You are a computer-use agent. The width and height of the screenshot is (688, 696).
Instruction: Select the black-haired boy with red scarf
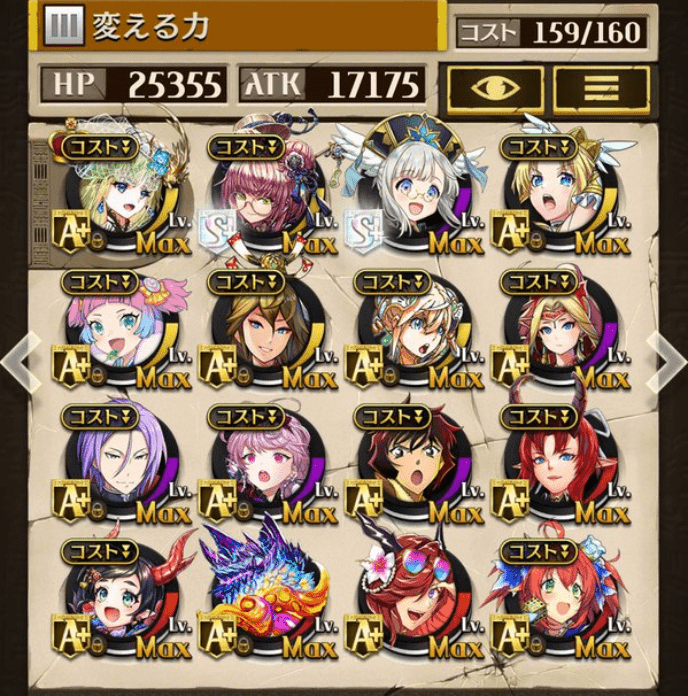410,463
